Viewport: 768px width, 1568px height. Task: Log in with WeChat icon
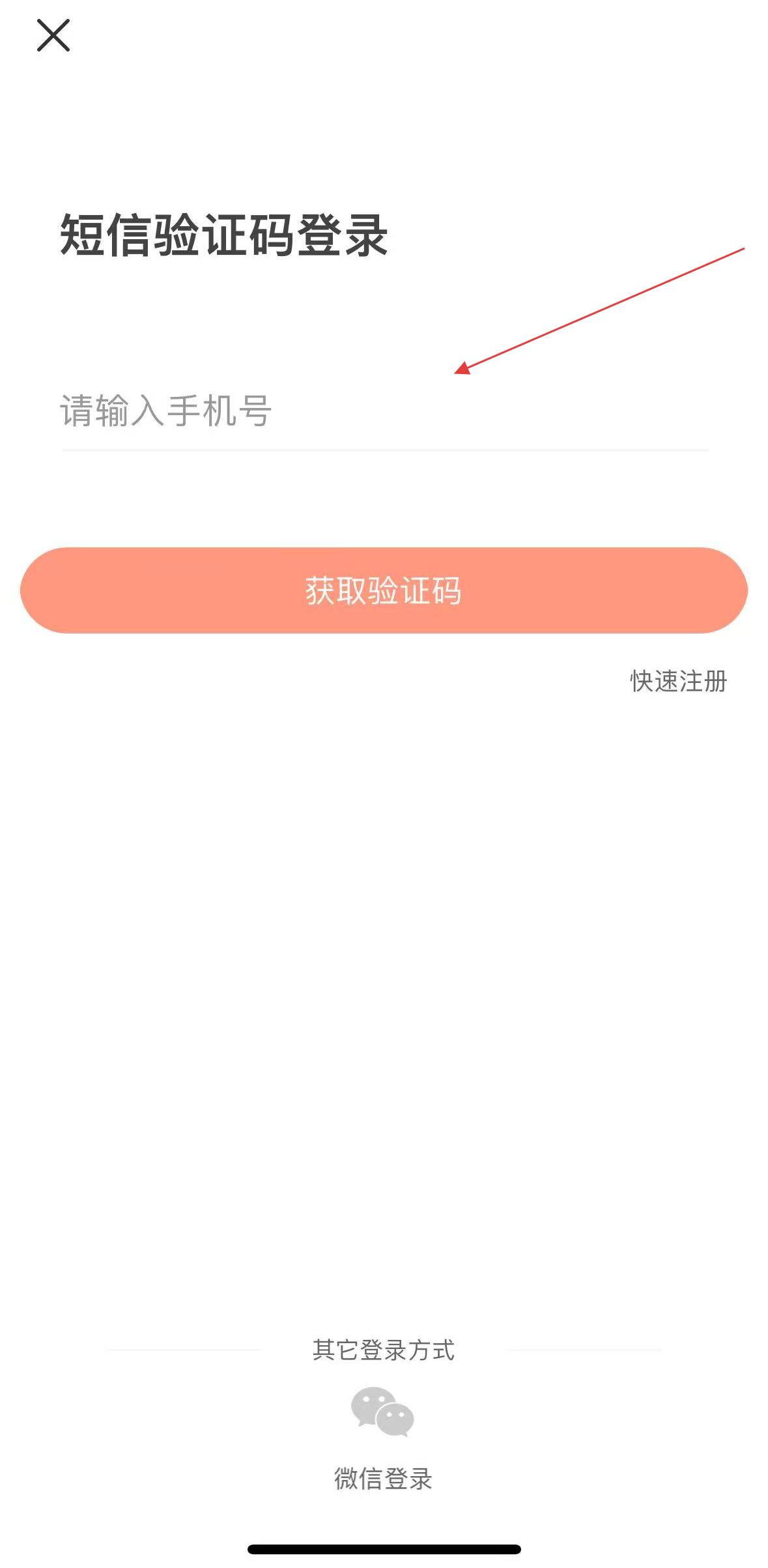tap(383, 1412)
